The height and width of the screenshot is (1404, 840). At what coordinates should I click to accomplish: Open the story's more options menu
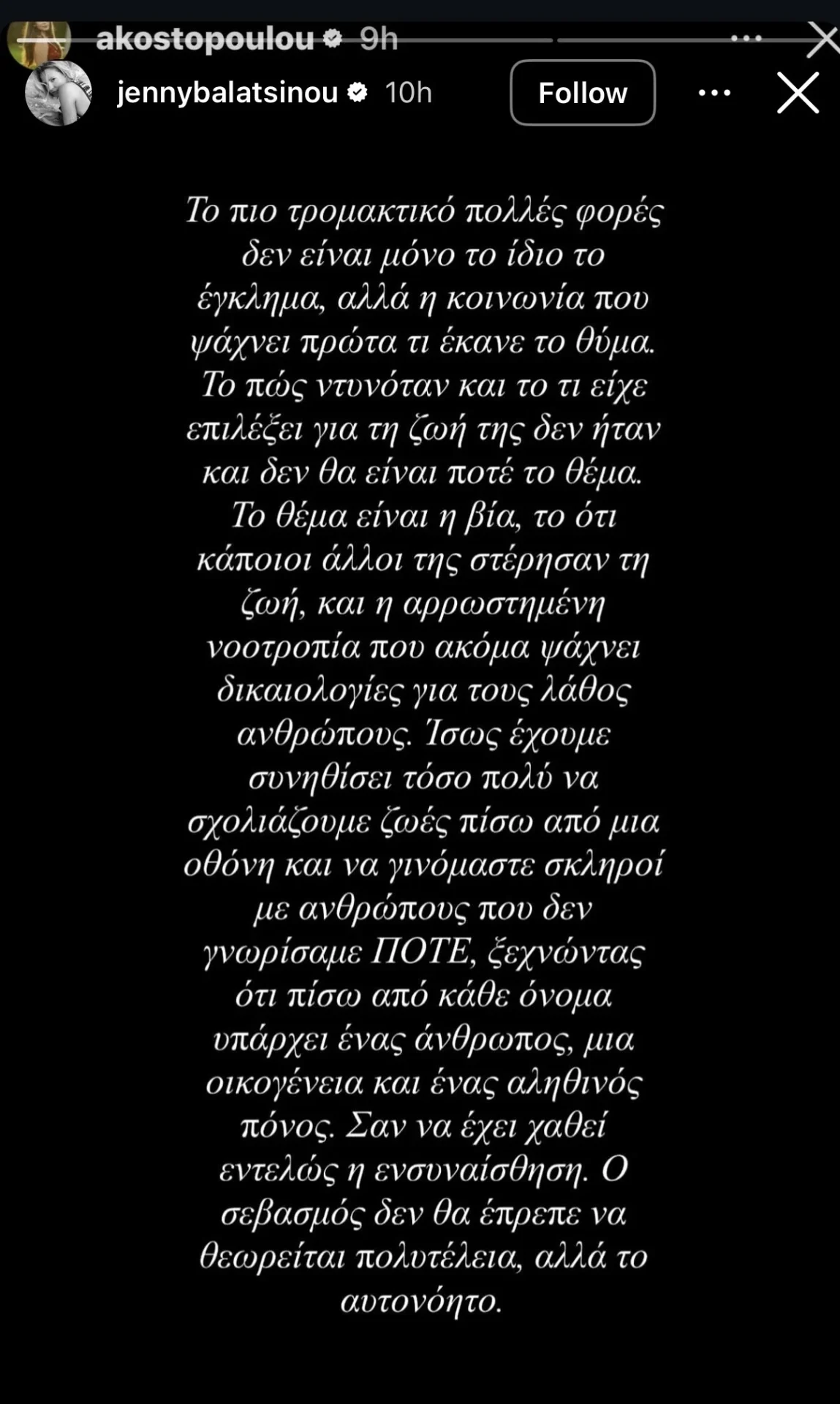tap(714, 93)
